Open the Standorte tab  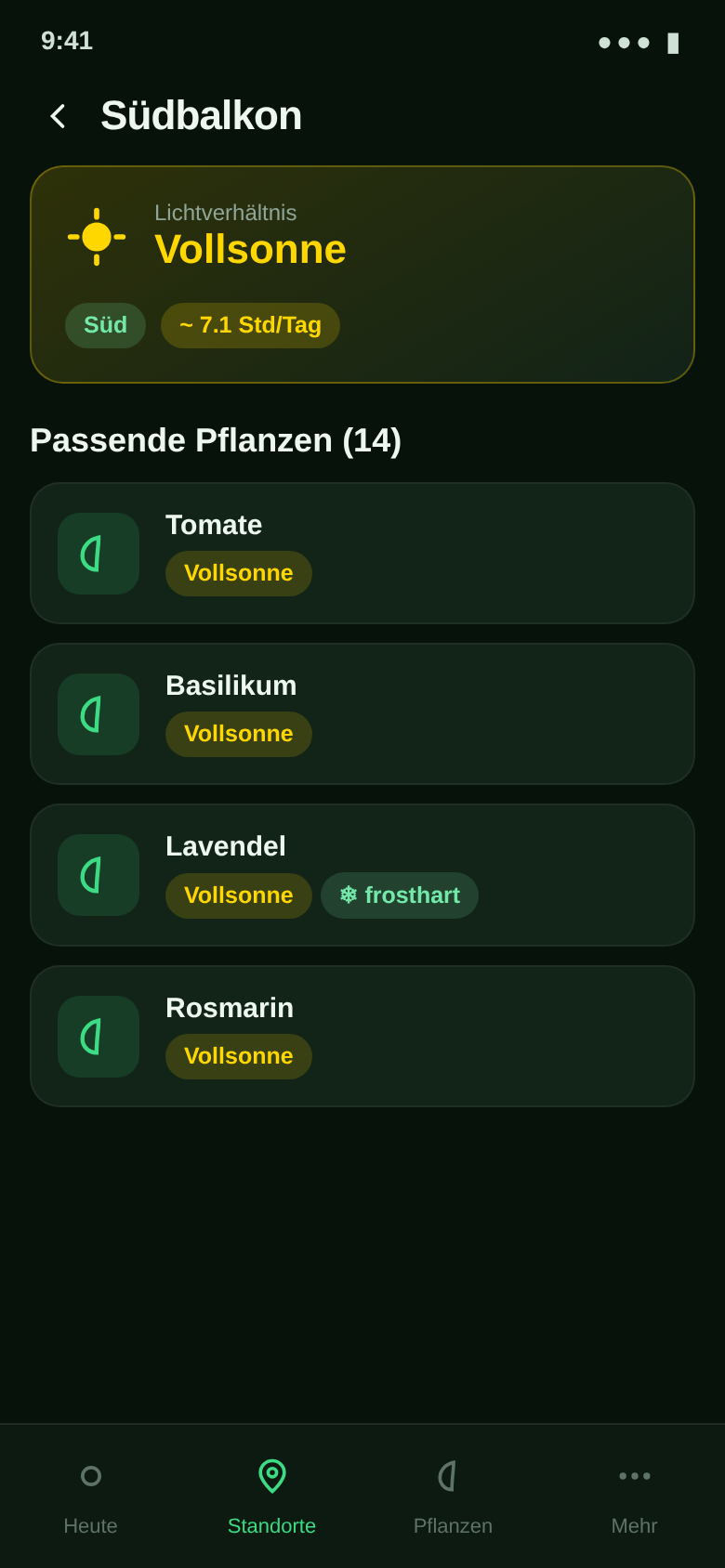coord(272,1496)
